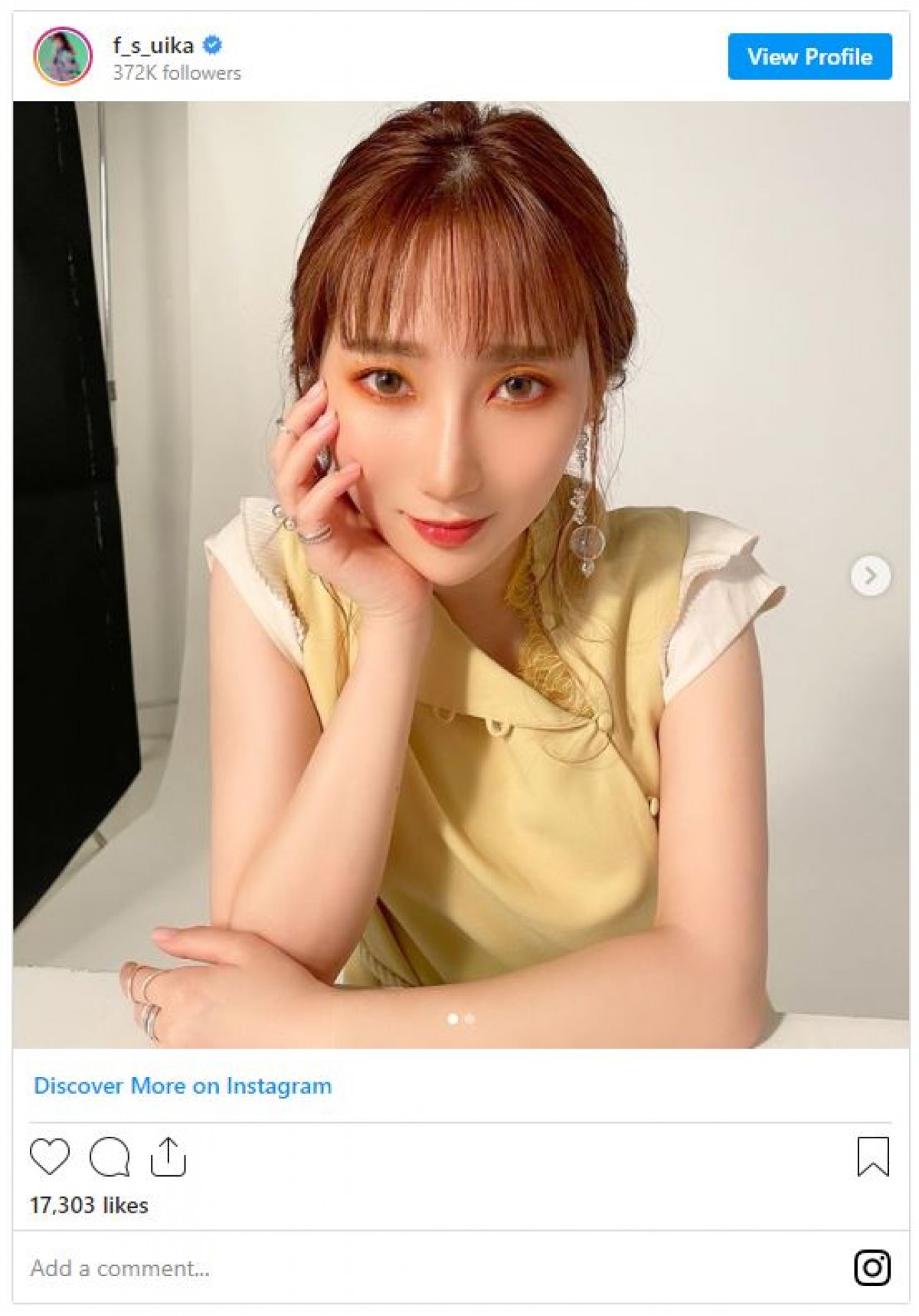Open the post photo
The width and height of the screenshot is (919, 1316).
click(459, 575)
